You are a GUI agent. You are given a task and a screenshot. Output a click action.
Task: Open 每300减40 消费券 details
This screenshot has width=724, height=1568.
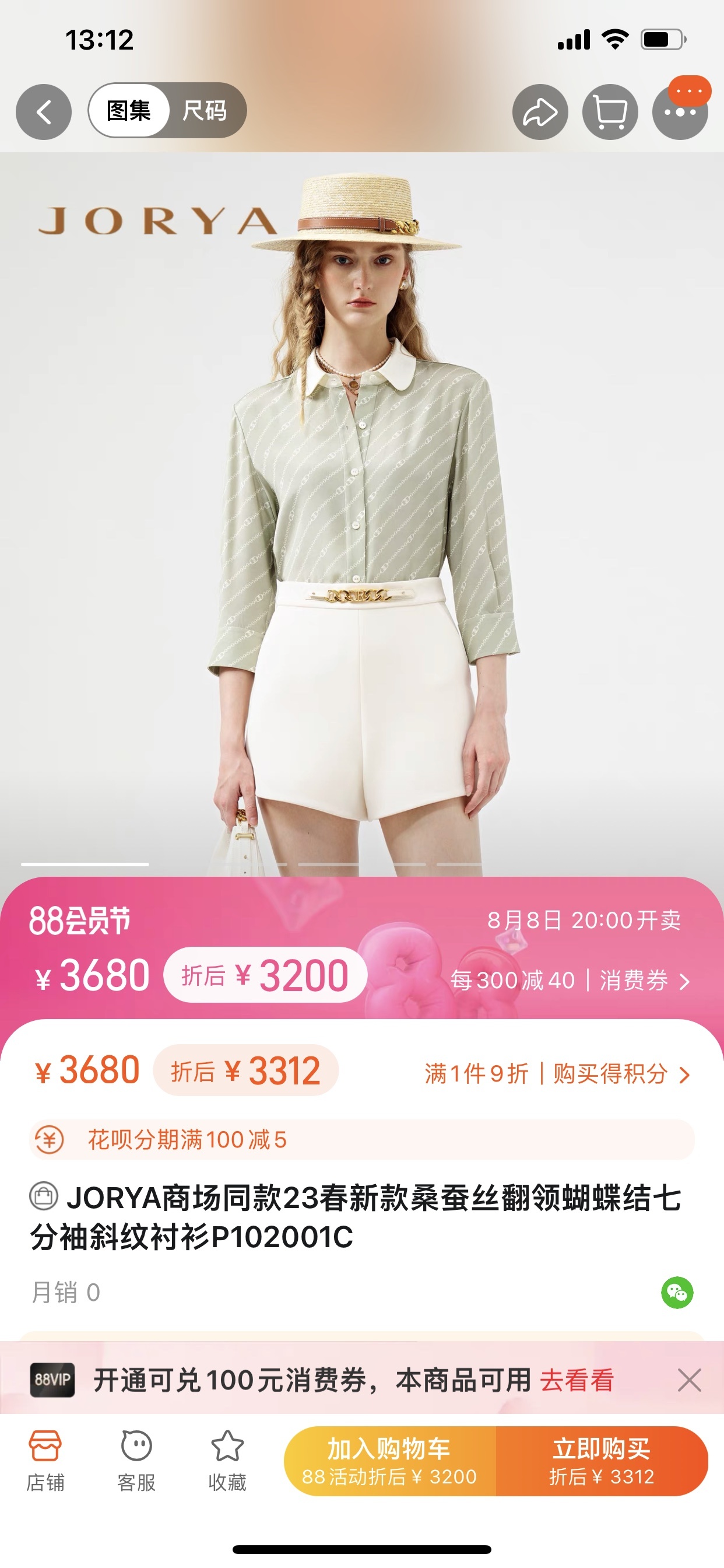click(x=570, y=981)
